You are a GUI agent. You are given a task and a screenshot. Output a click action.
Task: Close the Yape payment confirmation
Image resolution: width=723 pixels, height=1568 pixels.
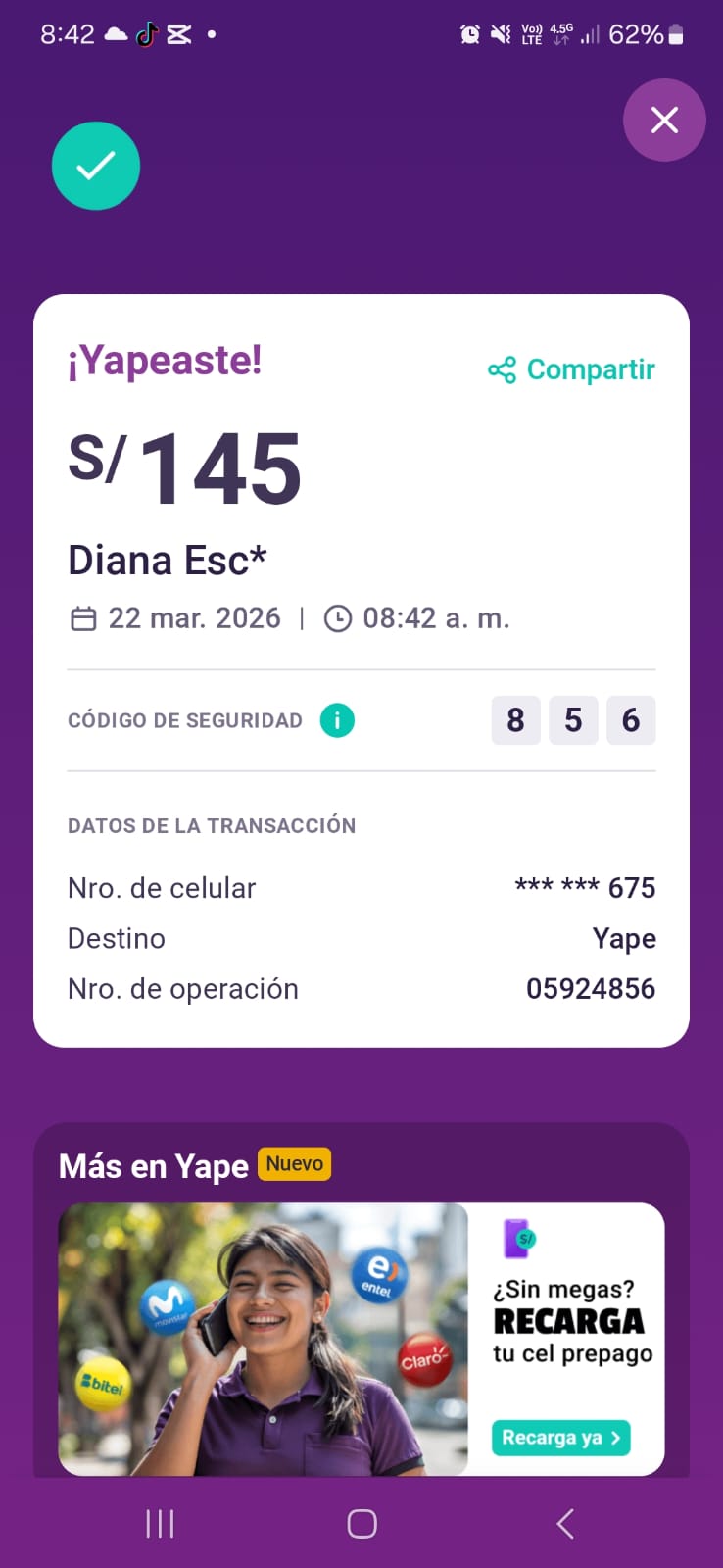point(664,121)
